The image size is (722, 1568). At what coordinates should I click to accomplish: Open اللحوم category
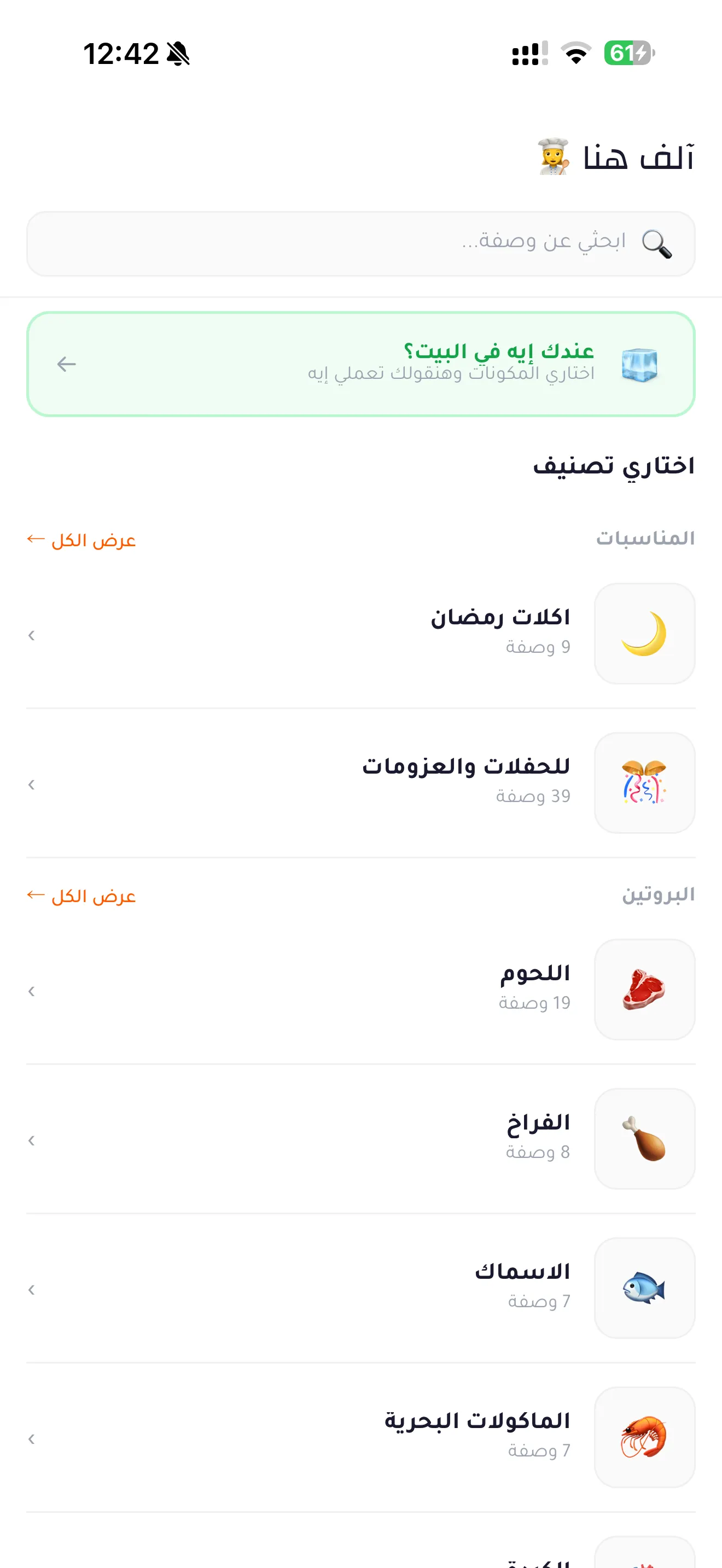tap(360, 989)
